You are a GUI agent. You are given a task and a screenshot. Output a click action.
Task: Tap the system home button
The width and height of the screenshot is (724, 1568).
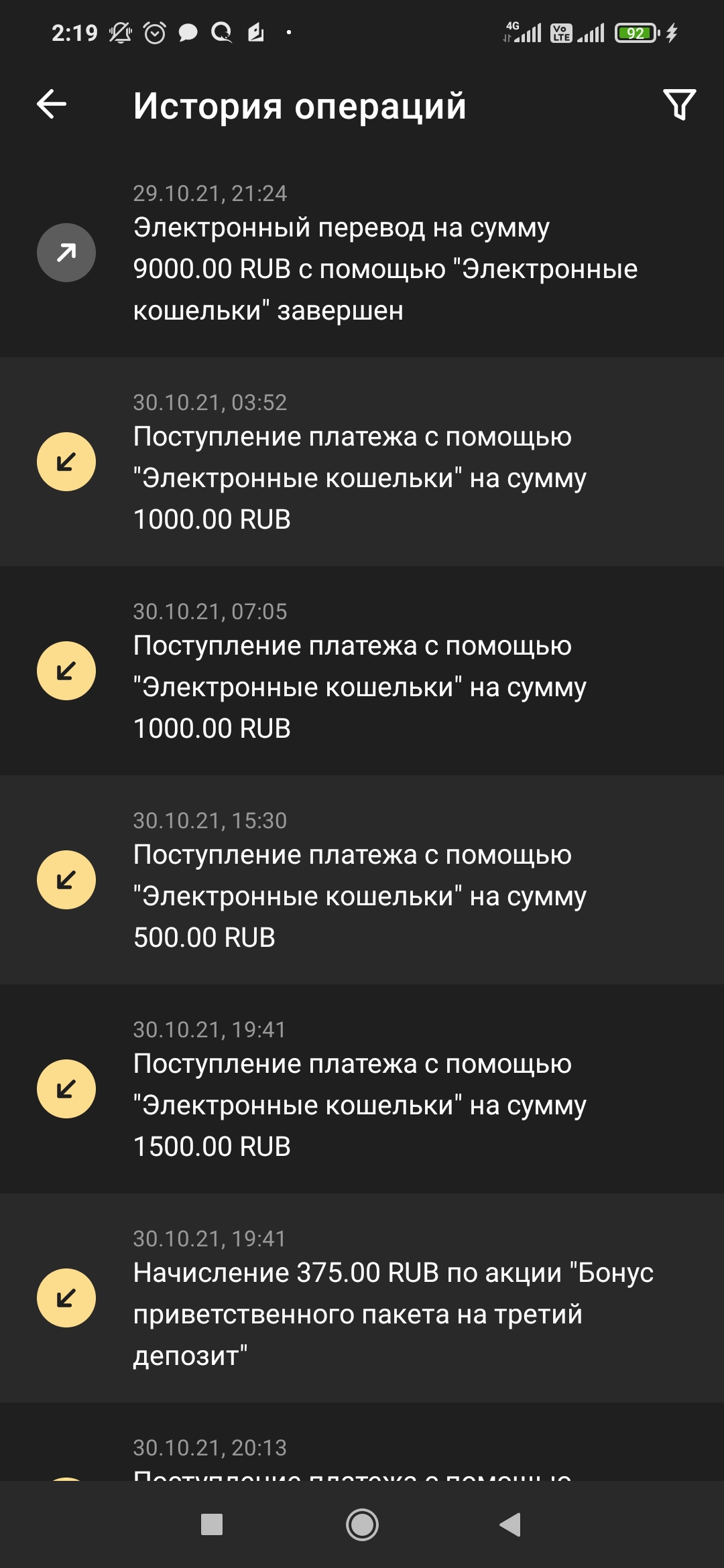coord(362,1524)
